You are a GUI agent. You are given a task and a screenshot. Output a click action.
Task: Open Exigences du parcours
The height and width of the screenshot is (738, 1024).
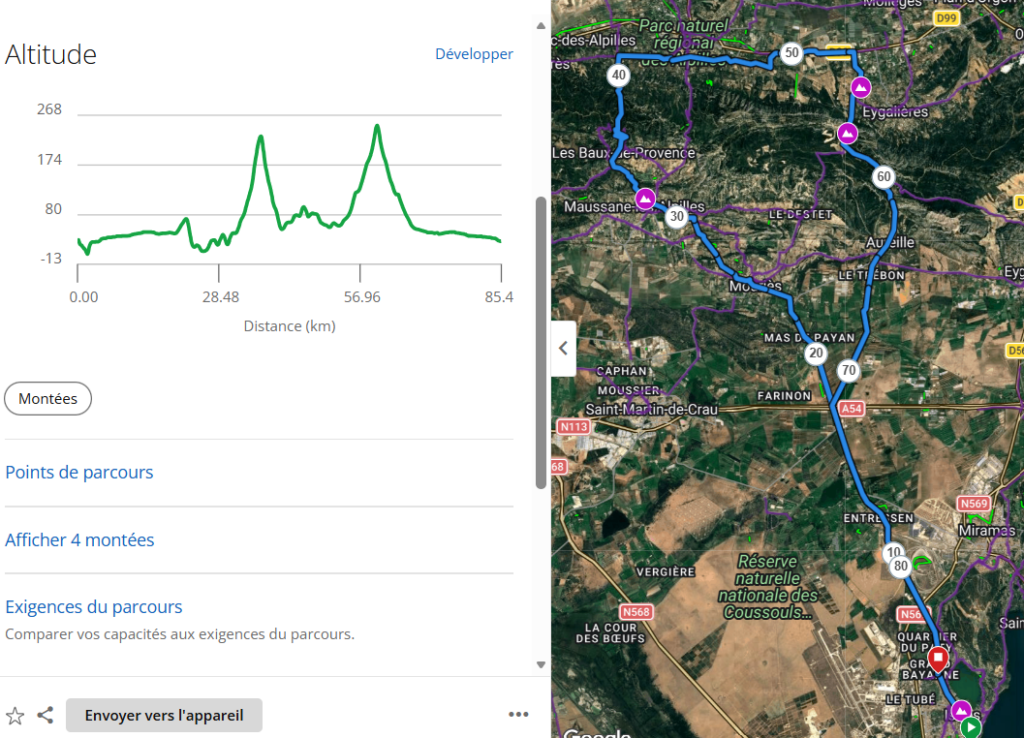point(94,607)
